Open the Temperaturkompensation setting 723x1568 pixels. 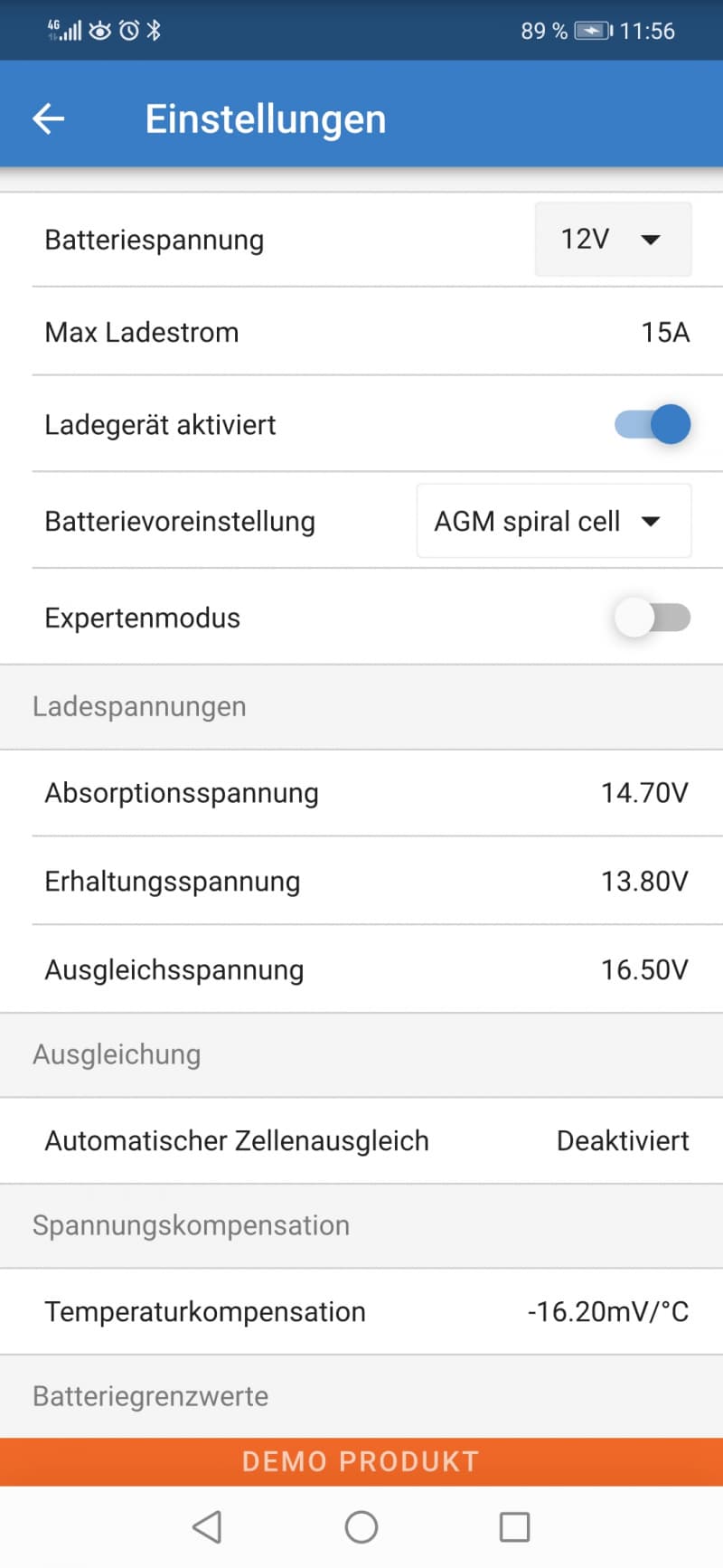(x=361, y=1311)
